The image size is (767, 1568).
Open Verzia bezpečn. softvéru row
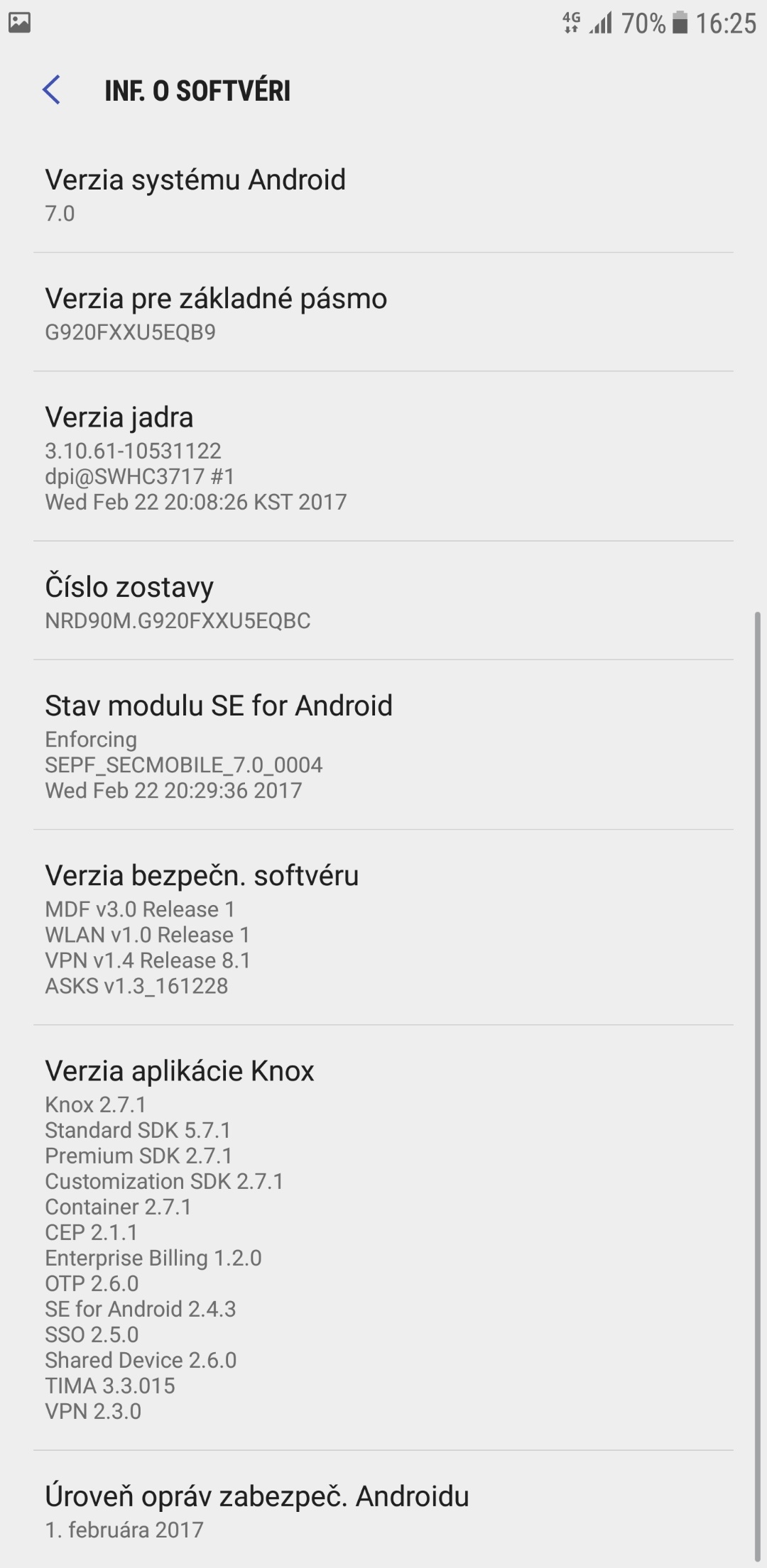coord(383,928)
